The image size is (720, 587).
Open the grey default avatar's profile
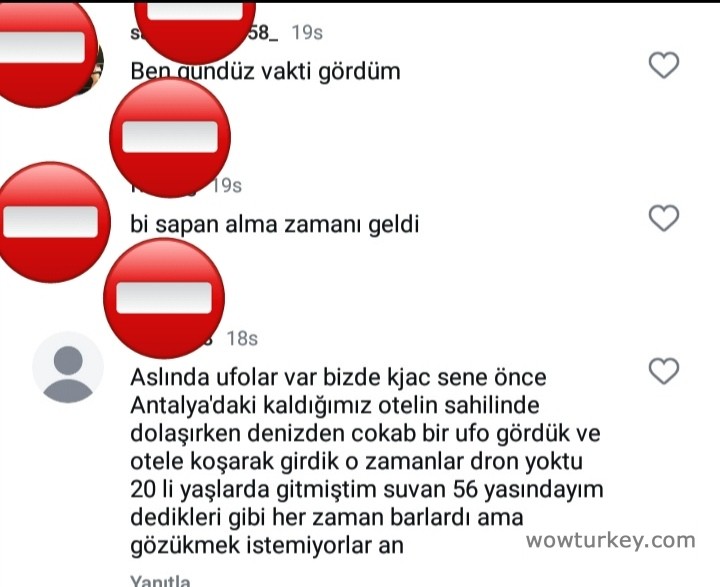[x=68, y=368]
